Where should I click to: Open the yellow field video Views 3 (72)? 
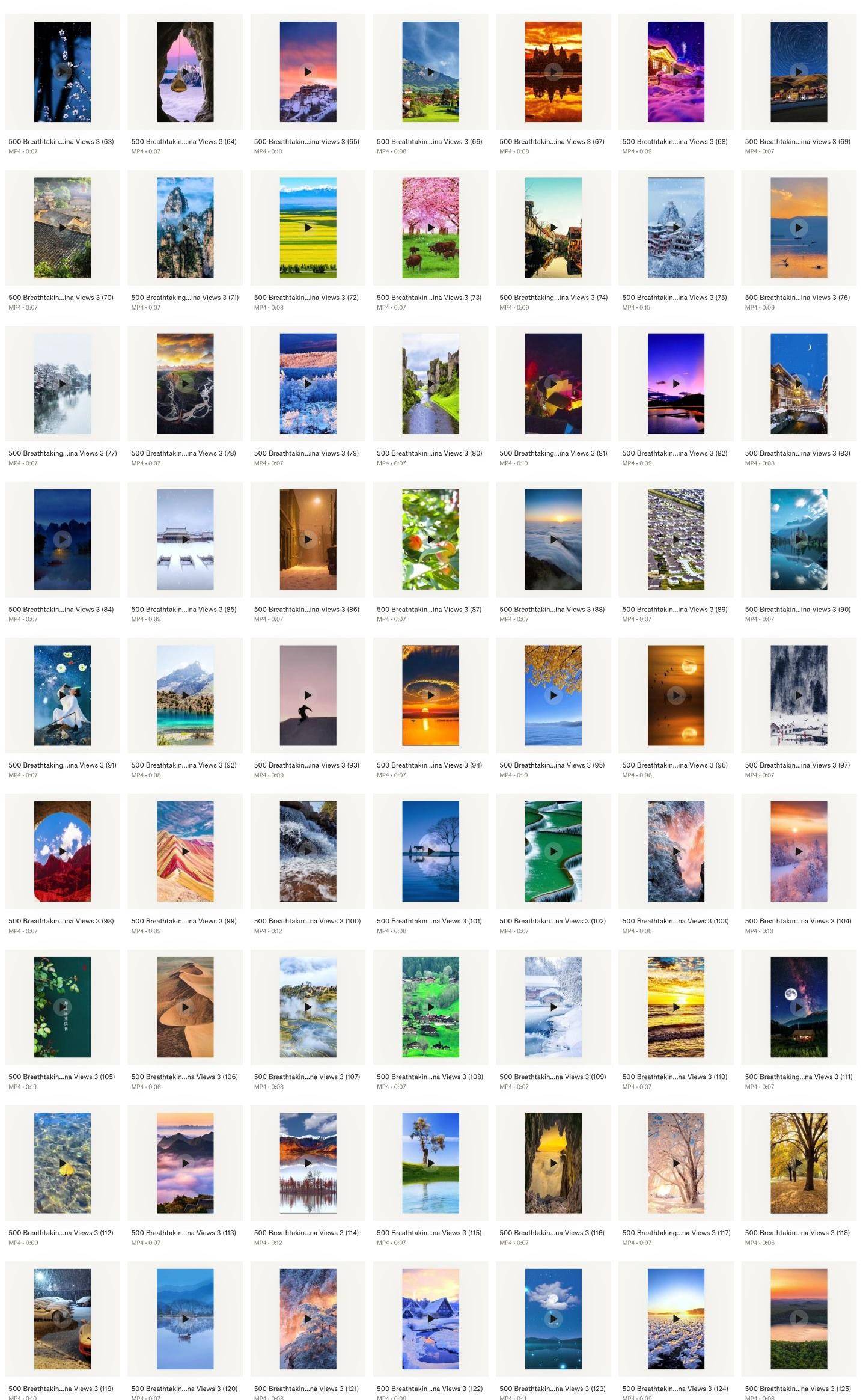[x=308, y=228]
